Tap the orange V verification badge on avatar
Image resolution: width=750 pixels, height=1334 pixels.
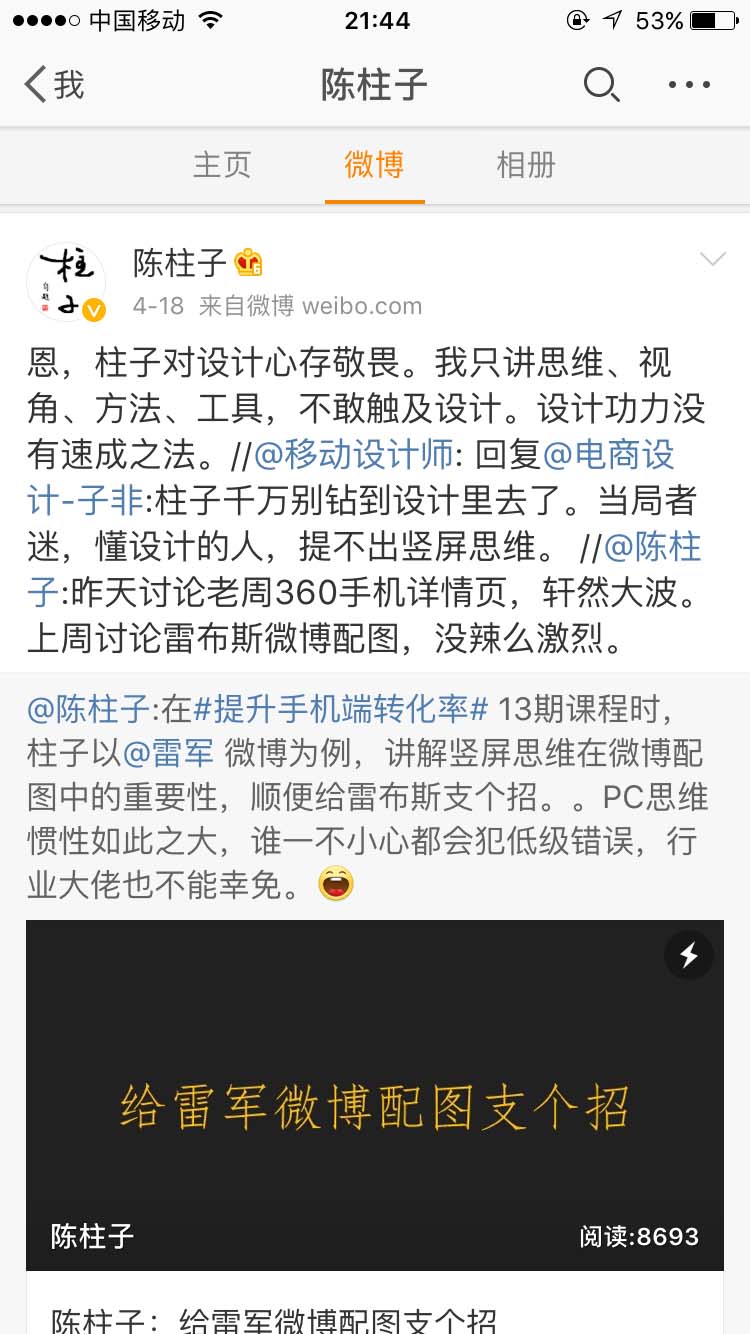(96, 311)
